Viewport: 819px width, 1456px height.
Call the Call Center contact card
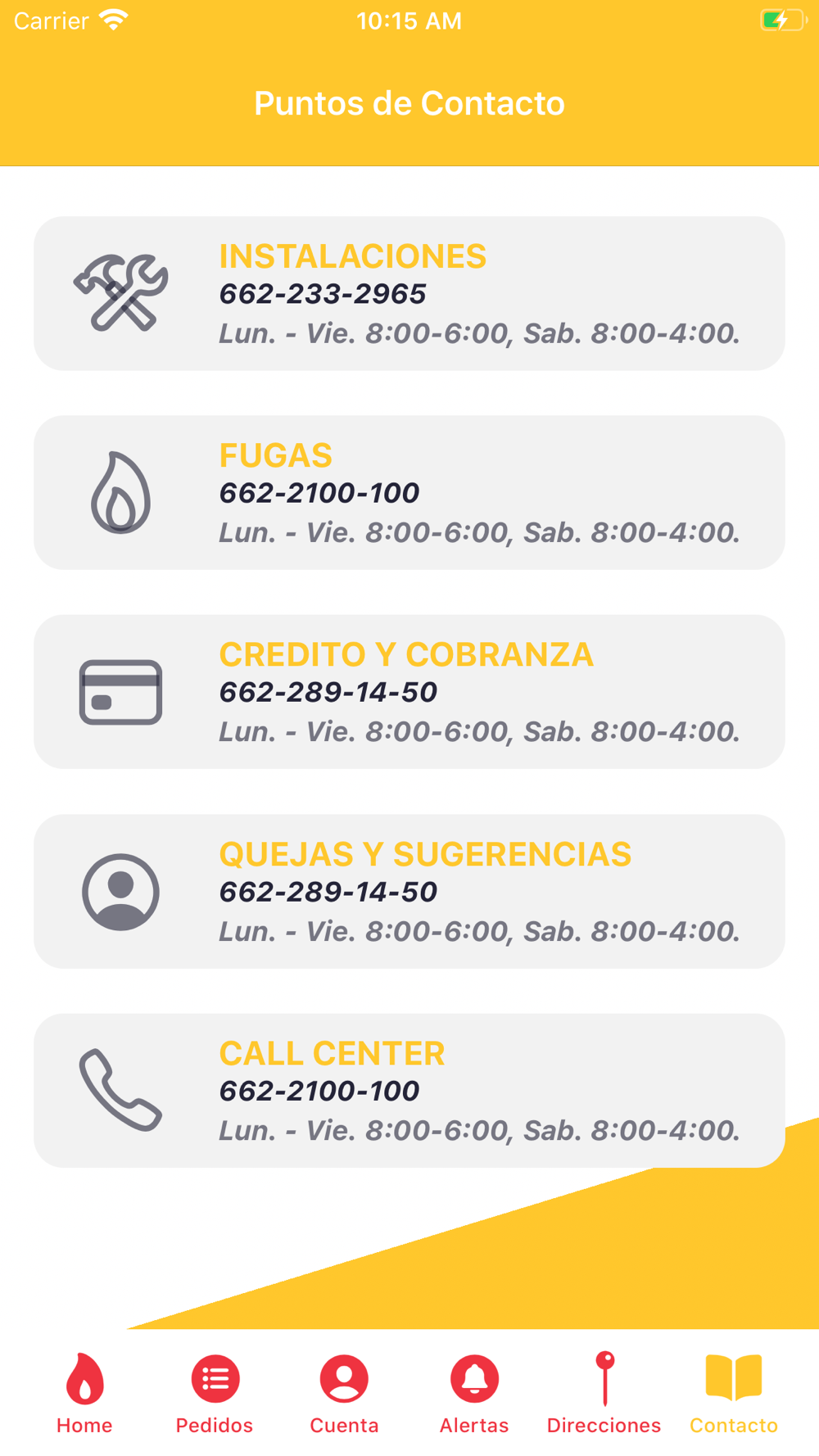click(409, 1090)
